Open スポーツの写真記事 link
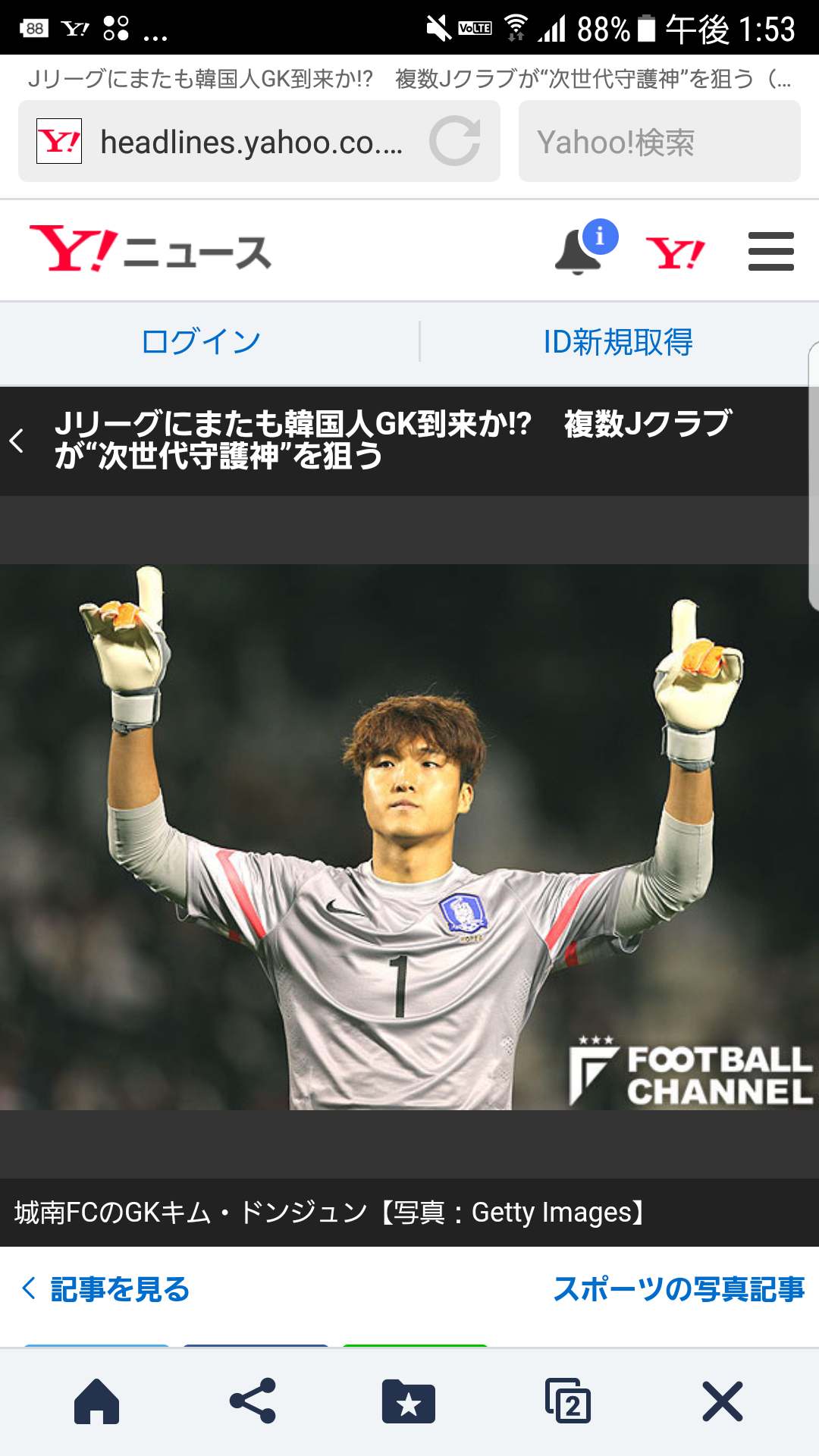This screenshot has width=819, height=1456. click(679, 1288)
